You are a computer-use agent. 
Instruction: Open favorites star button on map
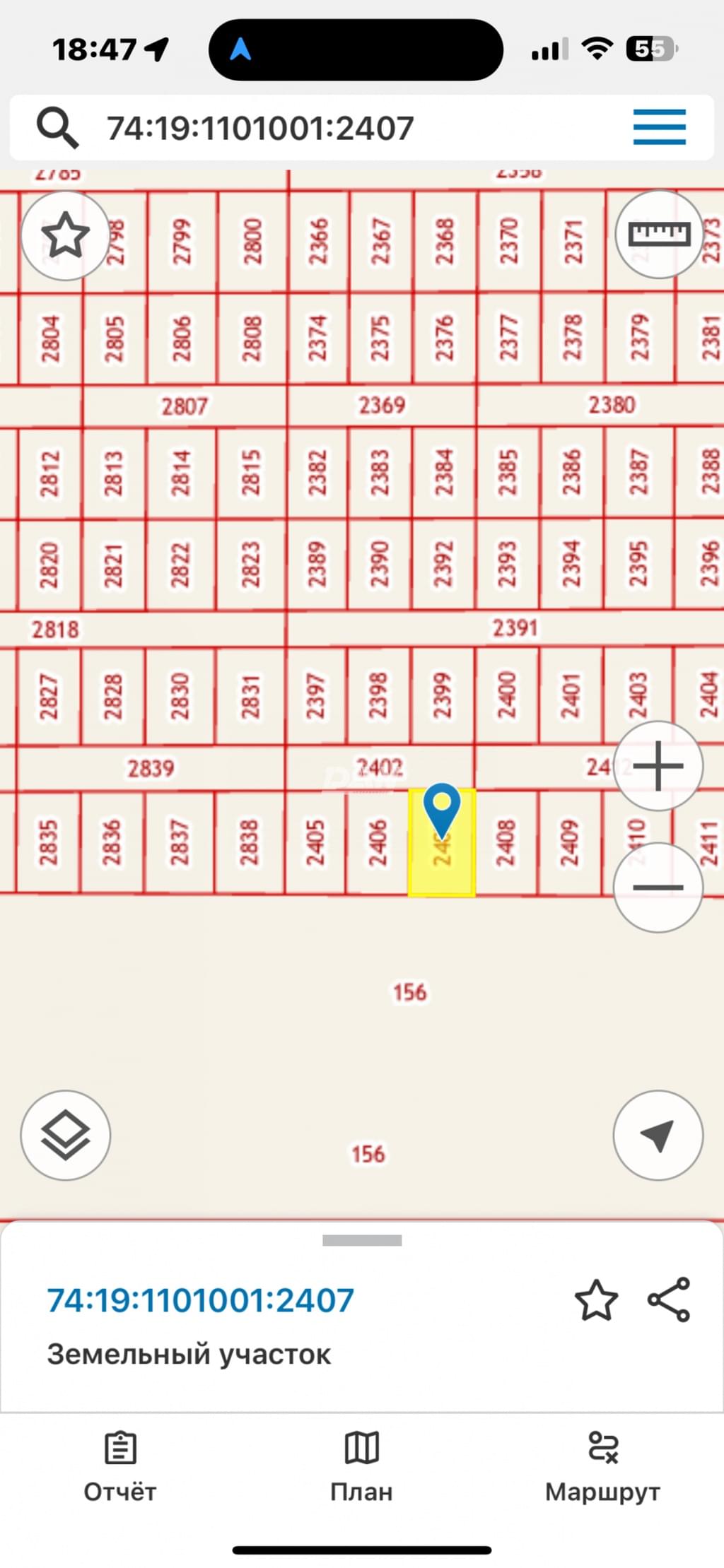coord(65,235)
